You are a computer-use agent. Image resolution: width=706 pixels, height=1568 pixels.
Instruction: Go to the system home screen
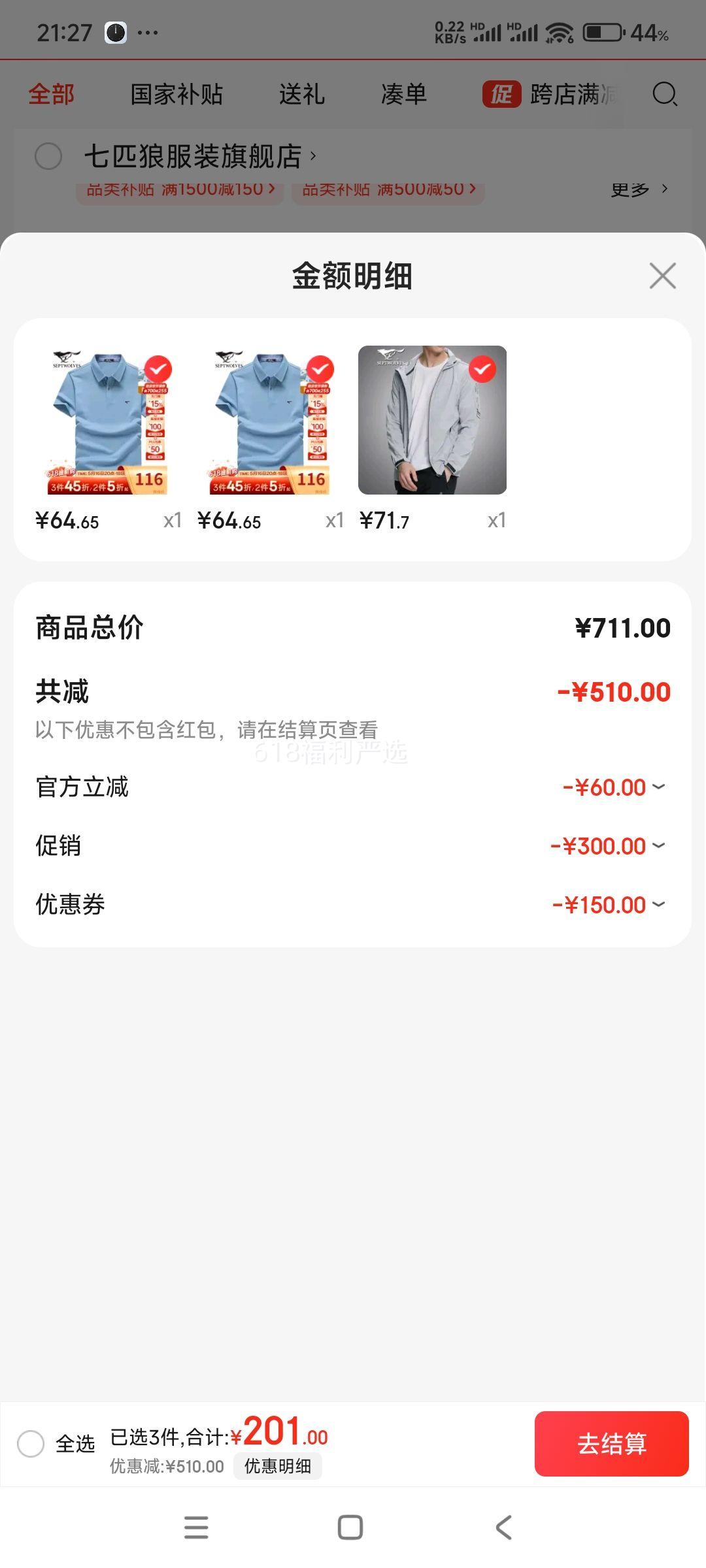point(350,1527)
